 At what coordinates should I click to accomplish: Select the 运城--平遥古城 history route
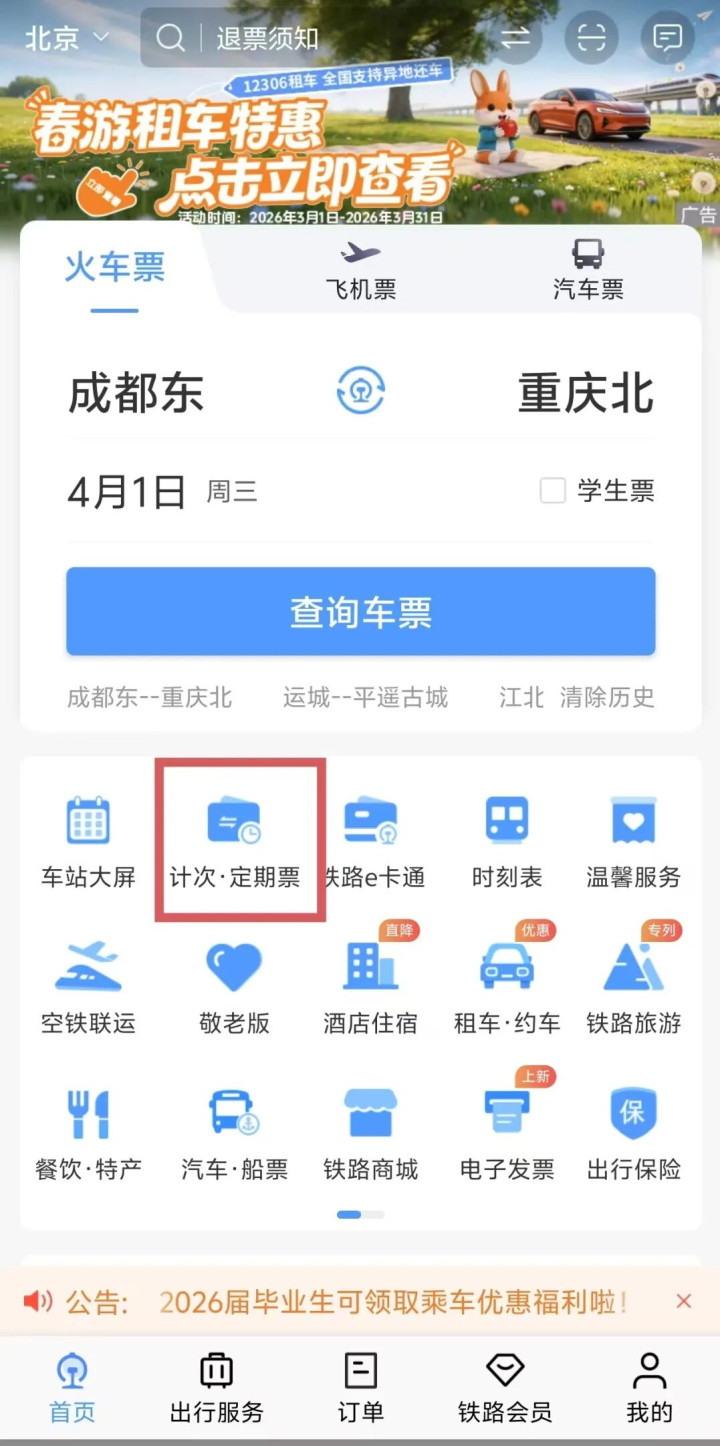365,697
